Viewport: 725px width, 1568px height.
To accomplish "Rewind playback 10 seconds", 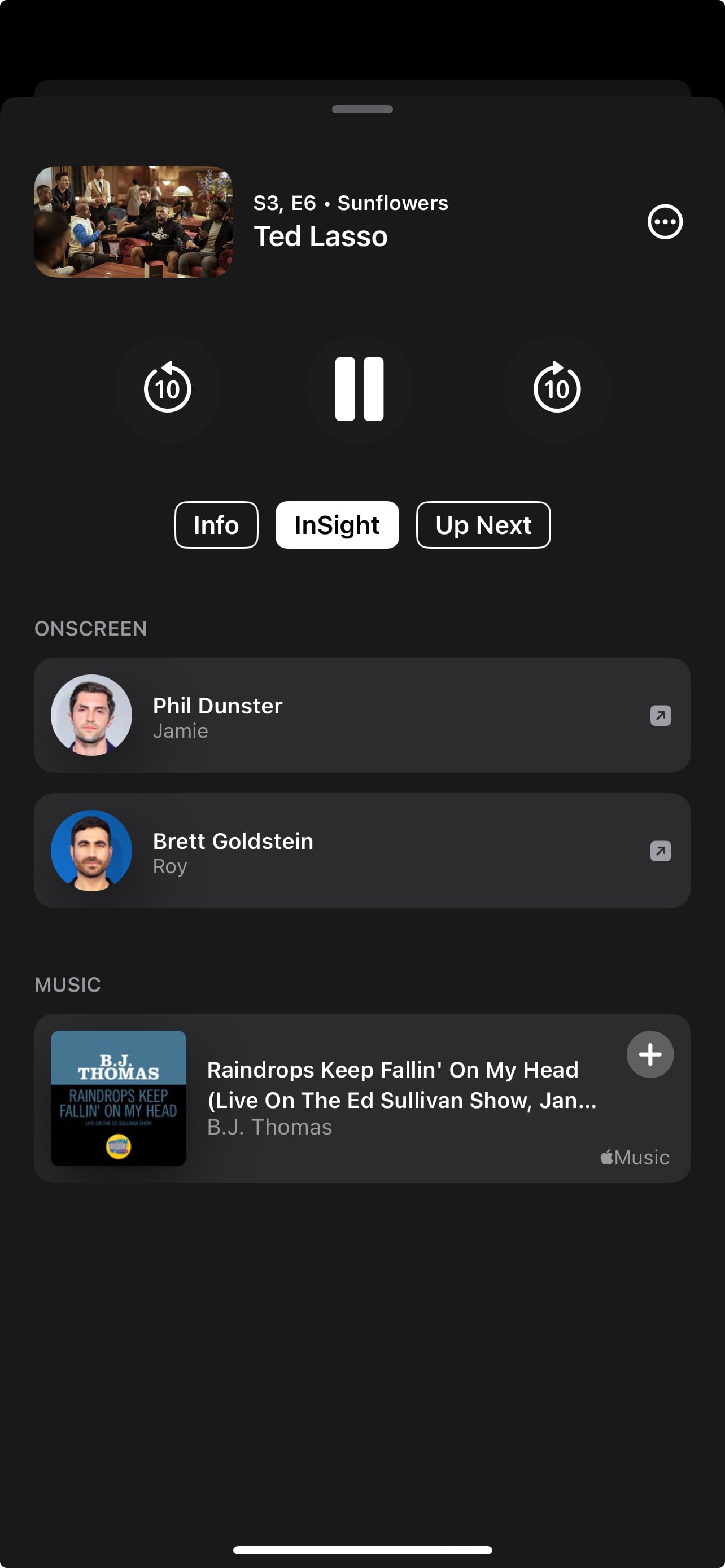I will [x=167, y=388].
